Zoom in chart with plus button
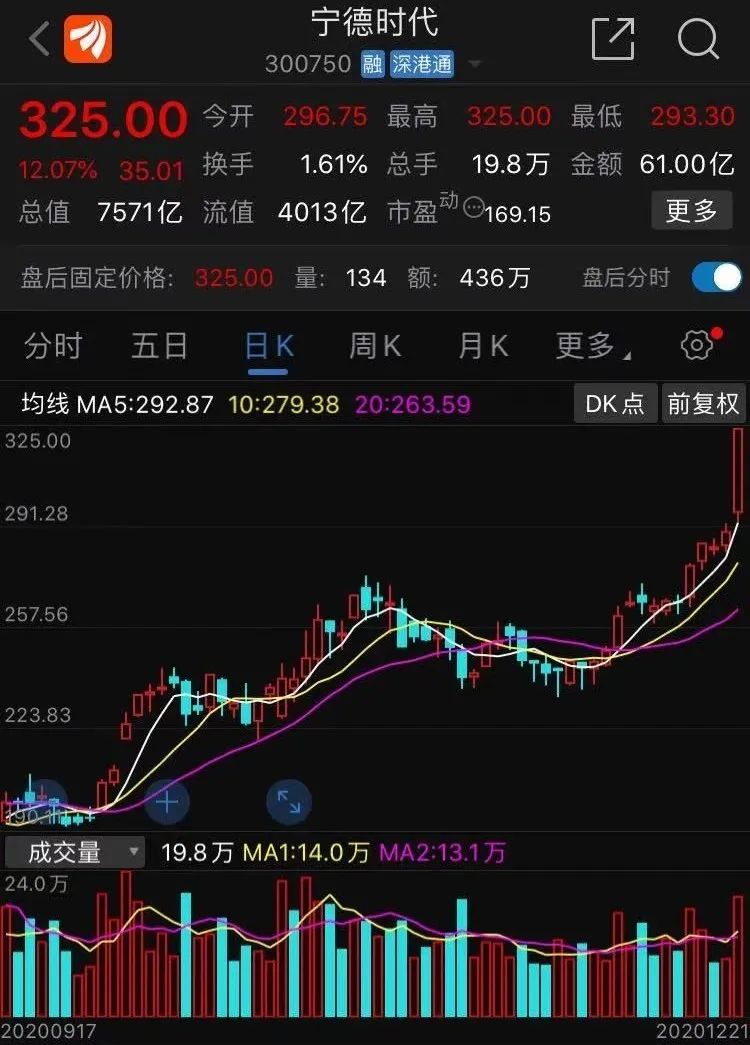This screenshot has height=1045, width=750. [x=167, y=801]
